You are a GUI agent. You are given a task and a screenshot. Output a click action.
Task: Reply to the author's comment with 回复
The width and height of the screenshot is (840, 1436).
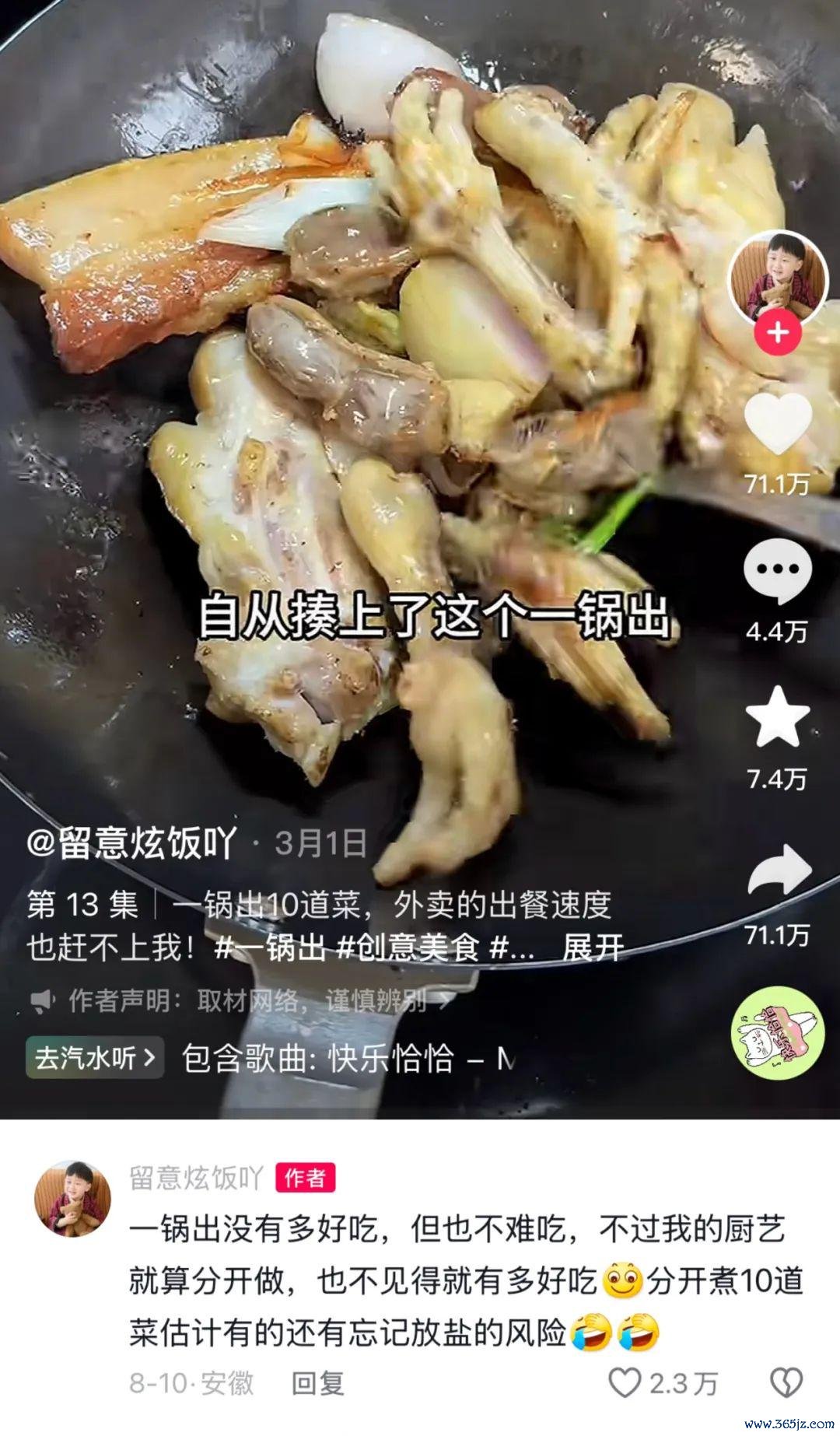point(317,1382)
